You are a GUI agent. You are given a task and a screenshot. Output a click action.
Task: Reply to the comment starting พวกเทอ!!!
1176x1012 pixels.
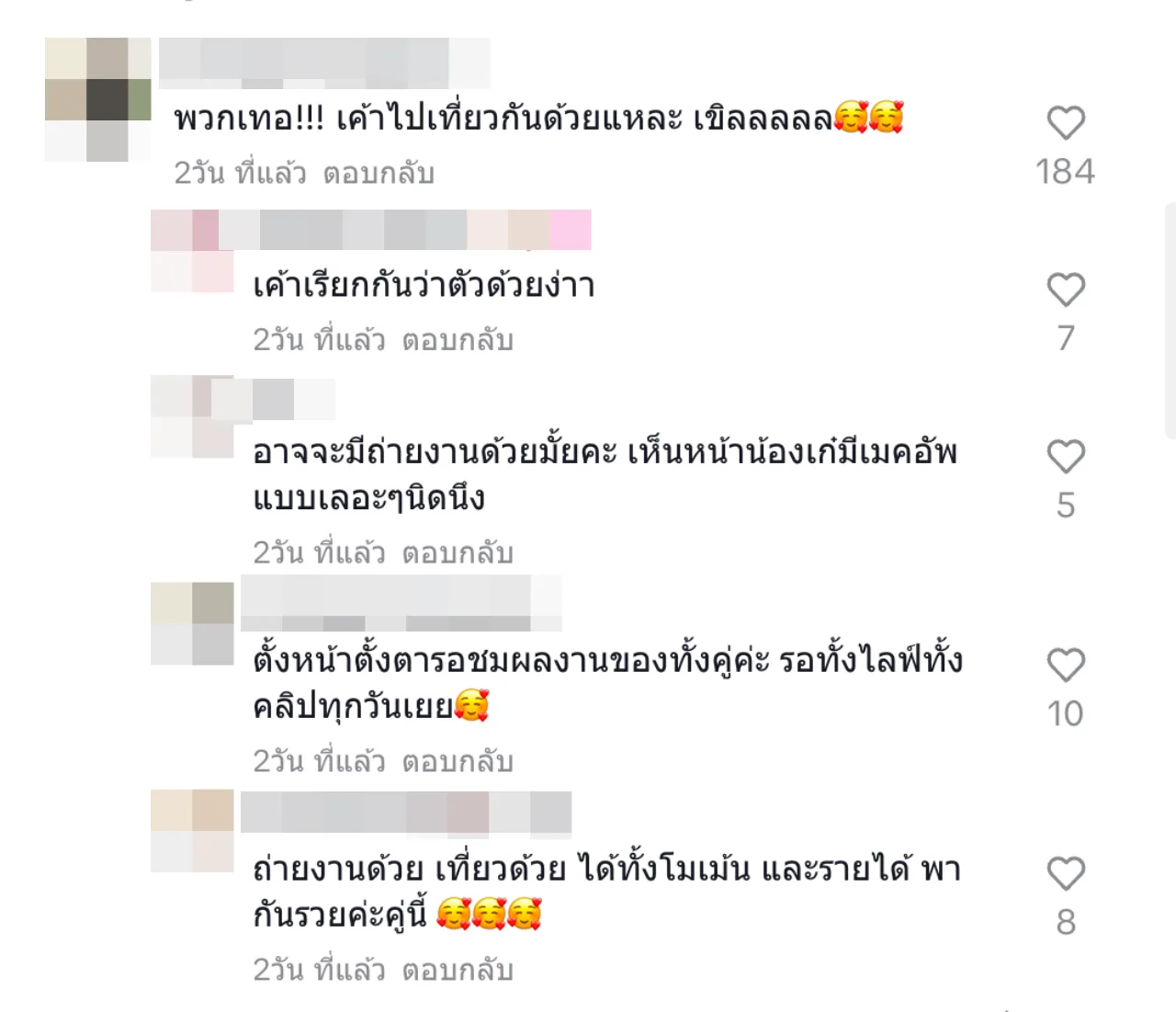tap(378, 173)
